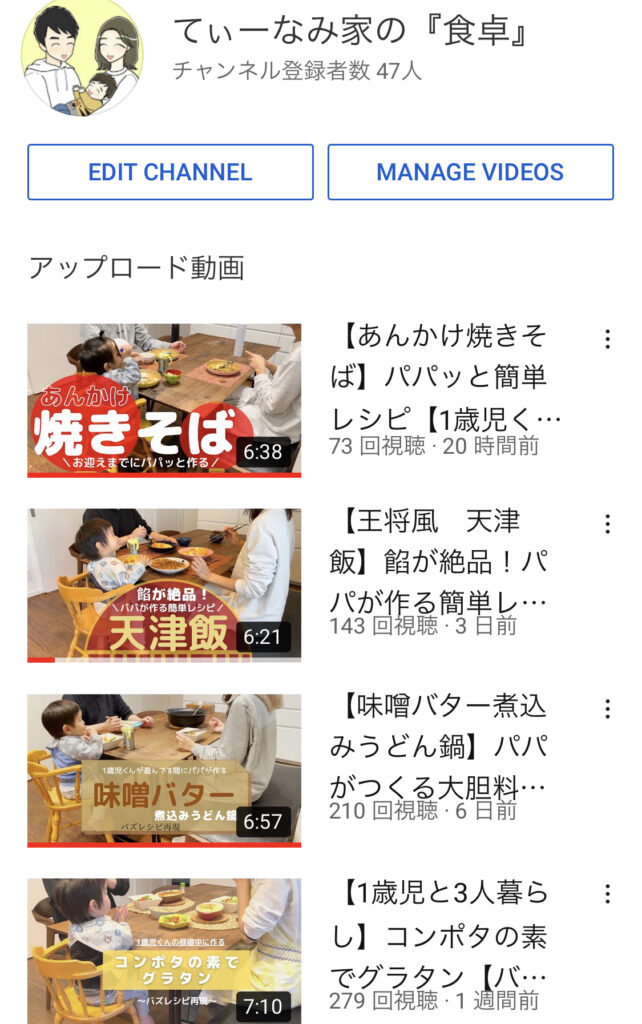The image size is (642, 1024).
Task: Play the 天津飯 video thumbnail
Action: point(164,585)
